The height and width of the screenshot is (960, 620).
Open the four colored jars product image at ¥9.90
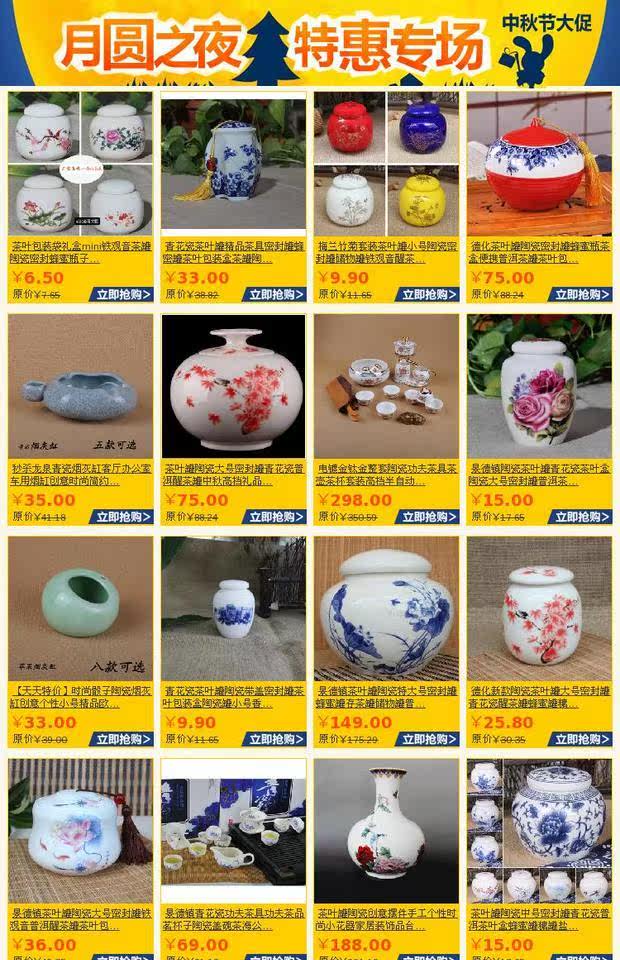tap(386, 164)
